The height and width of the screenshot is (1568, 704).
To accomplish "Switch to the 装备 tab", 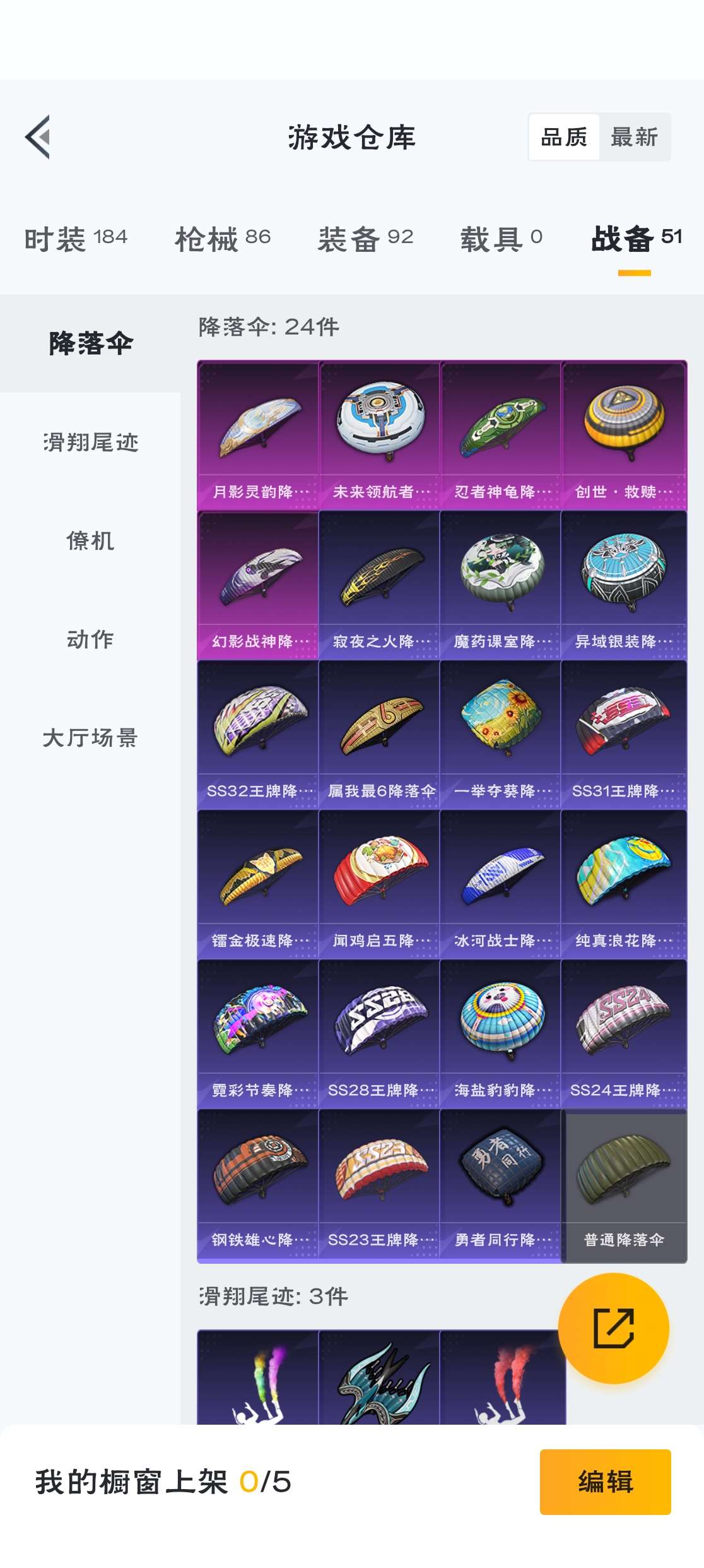I will [365, 239].
